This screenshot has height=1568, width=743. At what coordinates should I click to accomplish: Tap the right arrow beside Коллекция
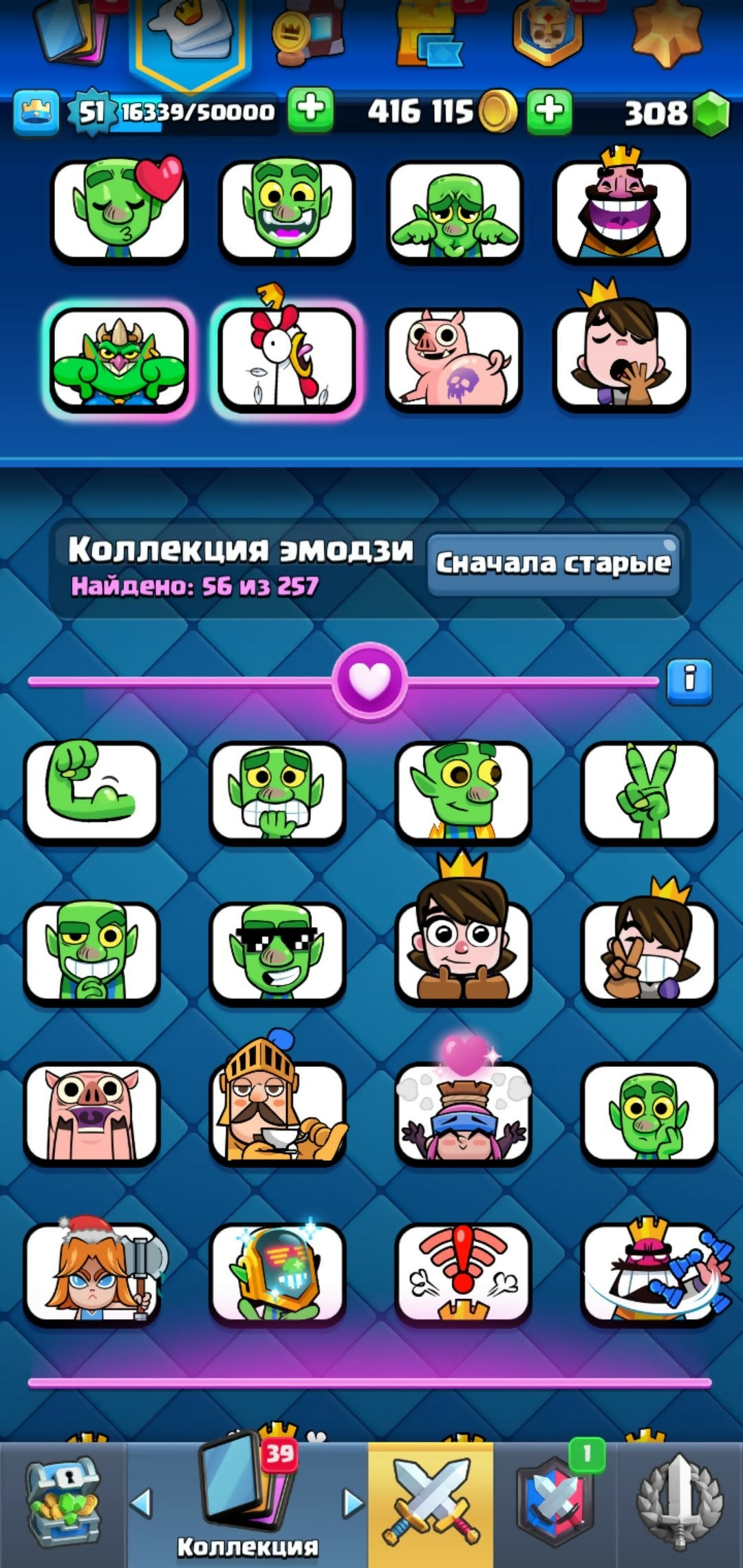pyautogui.click(x=353, y=1503)
